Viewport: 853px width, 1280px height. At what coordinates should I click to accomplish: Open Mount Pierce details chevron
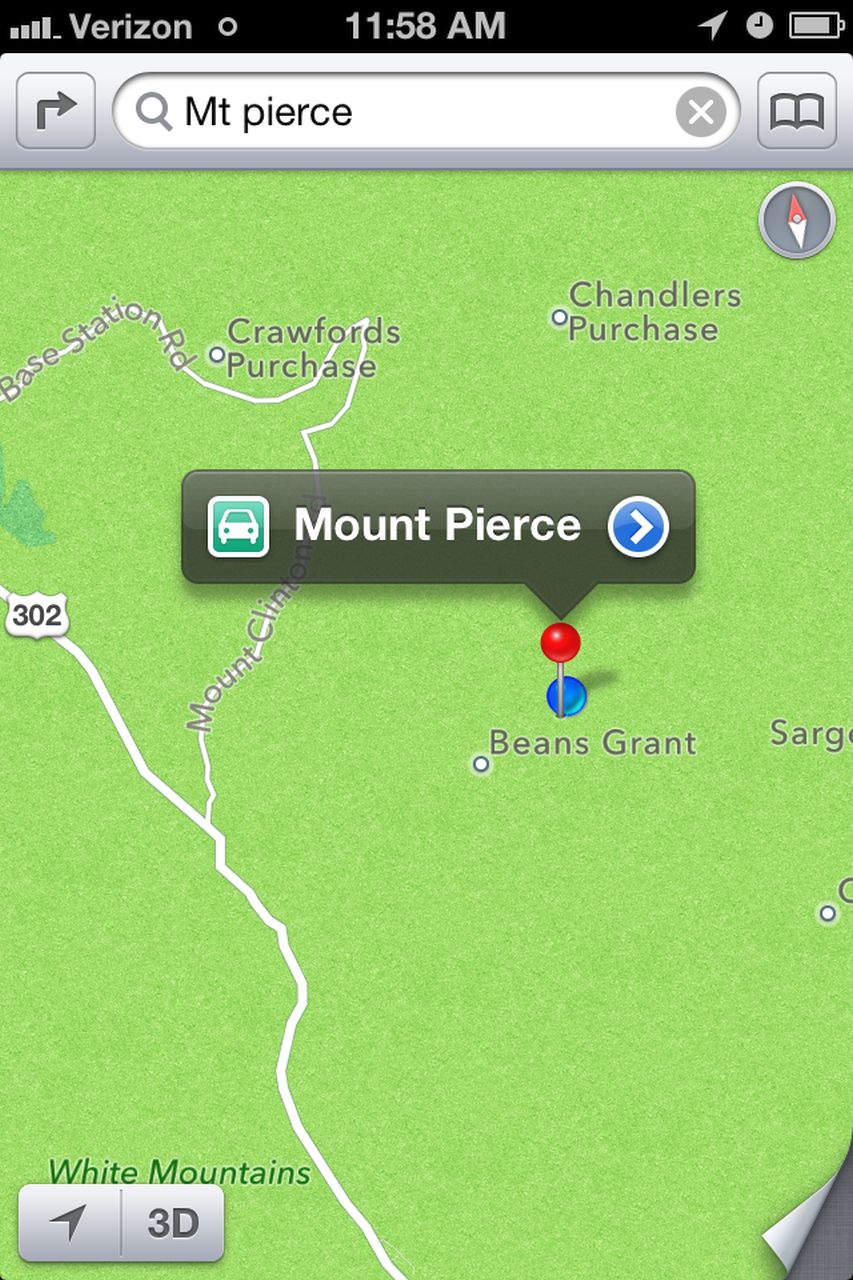click(638, 526)
